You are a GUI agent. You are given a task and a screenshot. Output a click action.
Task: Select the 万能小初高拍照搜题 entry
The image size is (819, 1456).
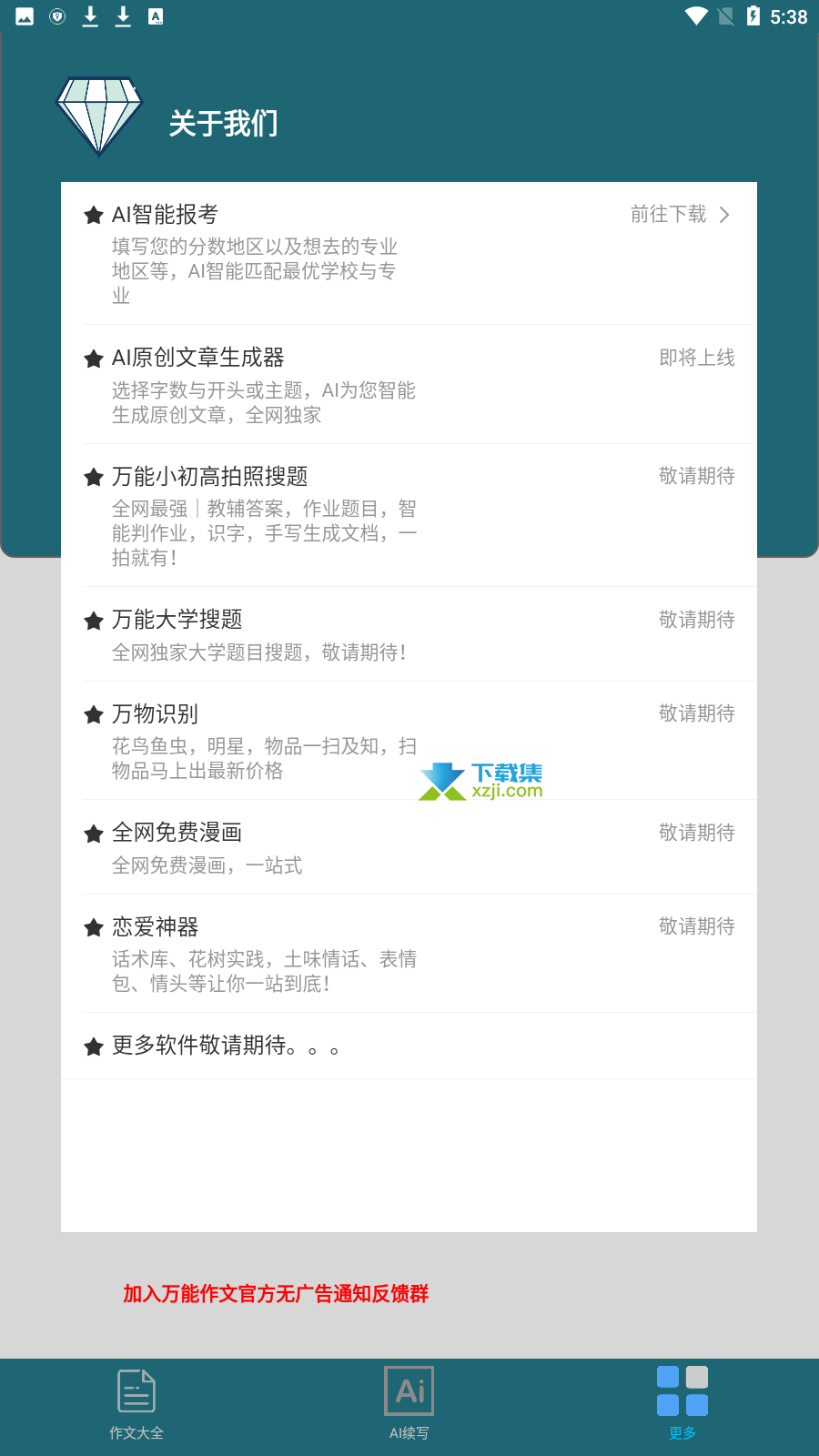click(409, 516)
